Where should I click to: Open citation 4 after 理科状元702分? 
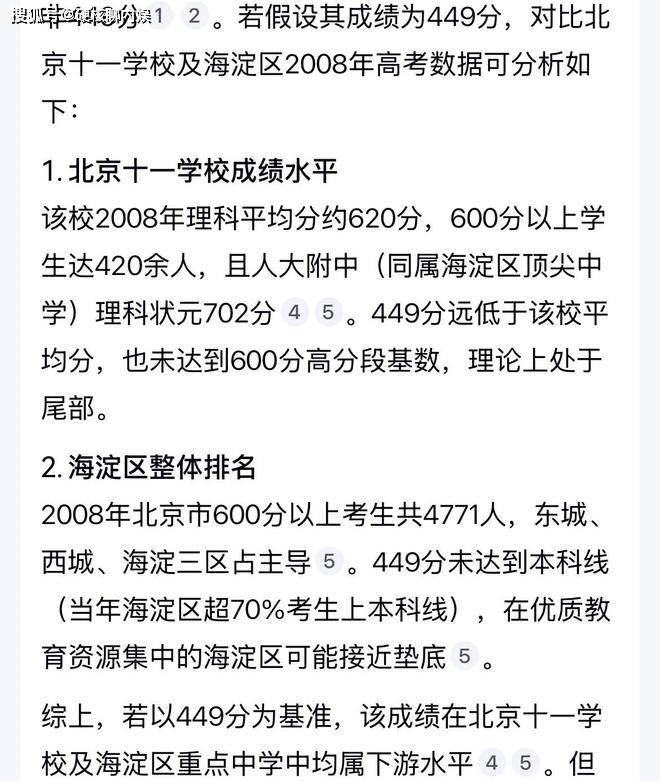(x=293, y=312)
